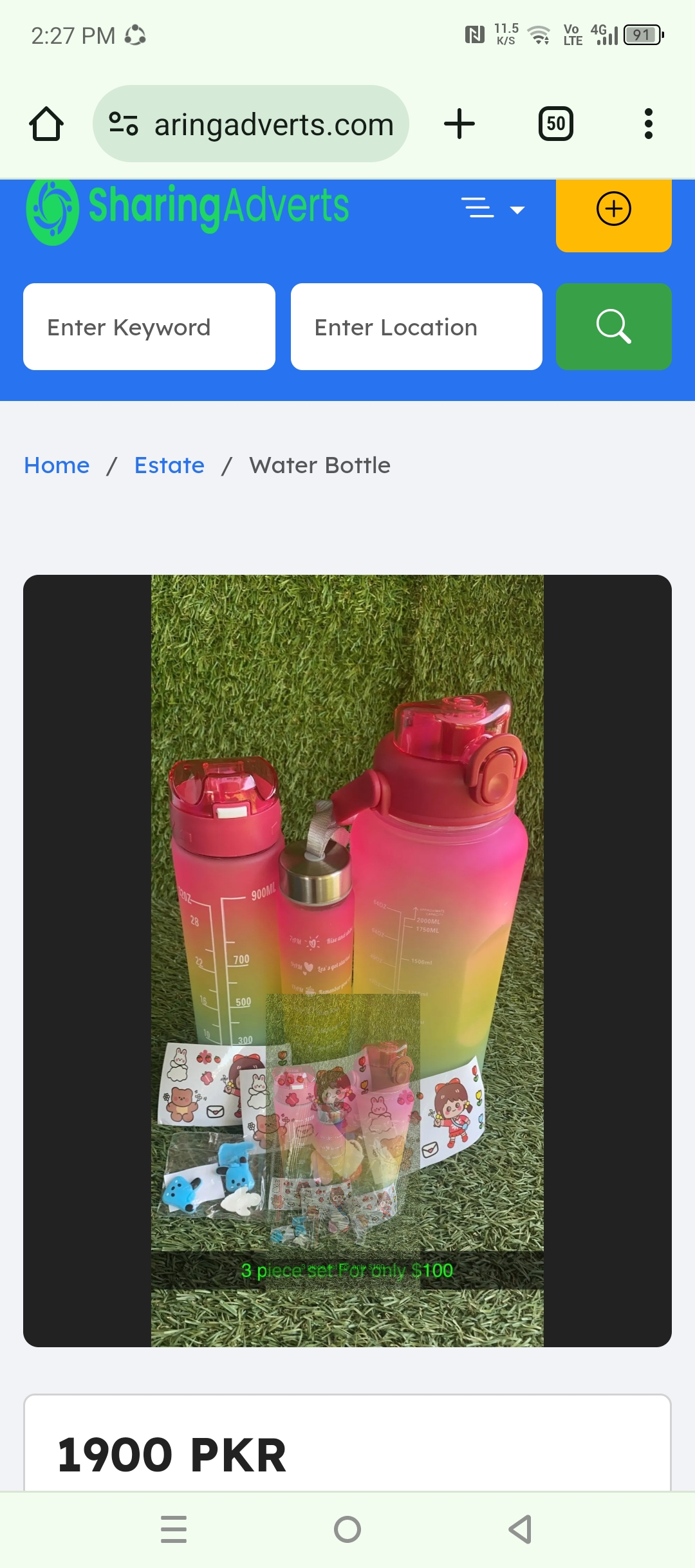The width and height of the screenshot is (695, 1568).
Task: Open recent apps from the navigation bar
Action: (x=174, y=1529)
